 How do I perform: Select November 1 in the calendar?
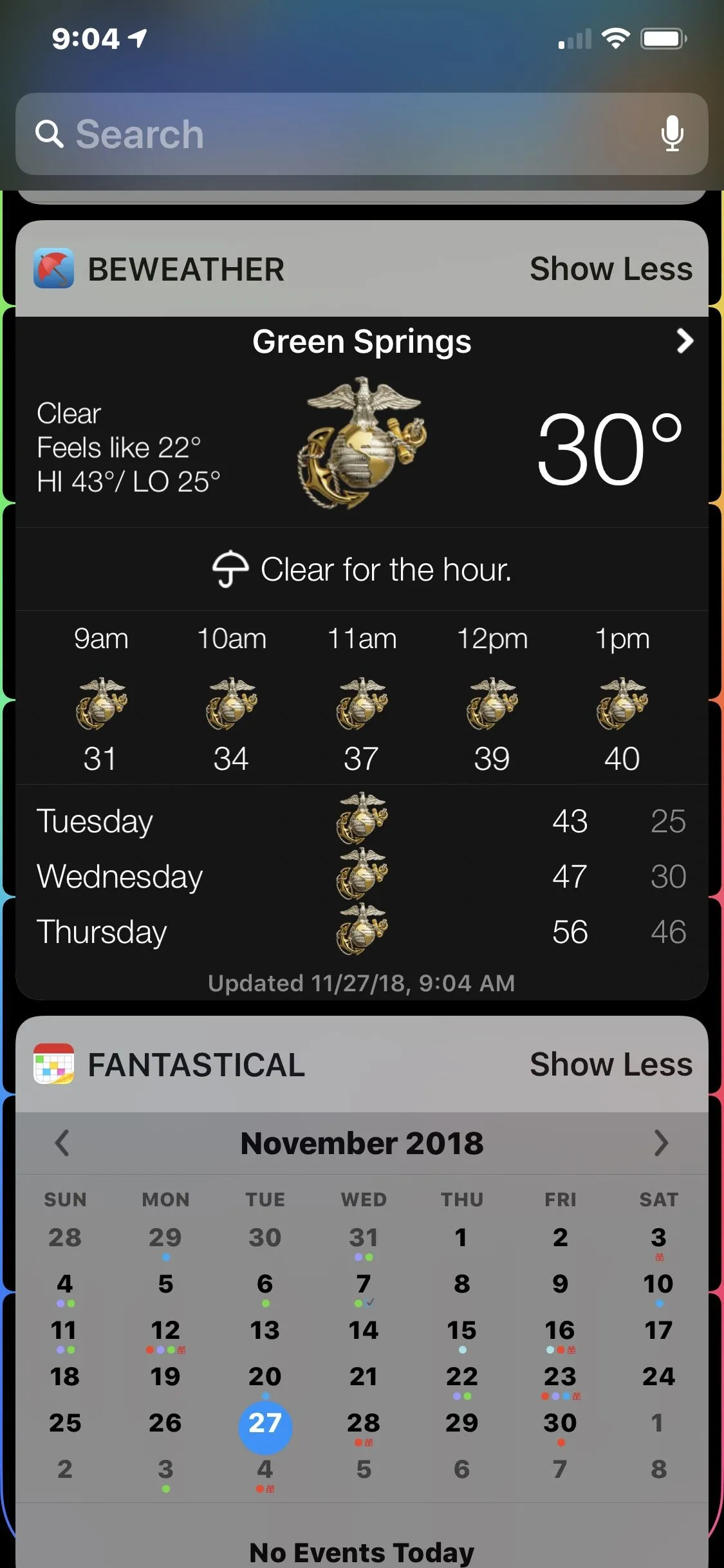click(461, 1237)
